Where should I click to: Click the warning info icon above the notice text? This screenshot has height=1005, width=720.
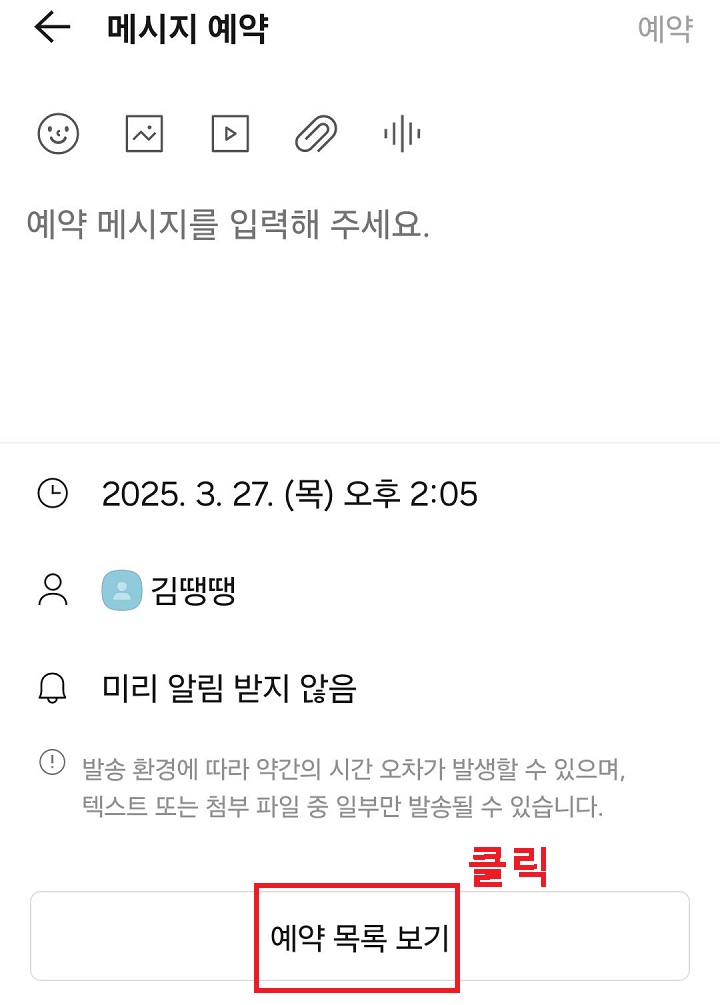tap(53, 760)
